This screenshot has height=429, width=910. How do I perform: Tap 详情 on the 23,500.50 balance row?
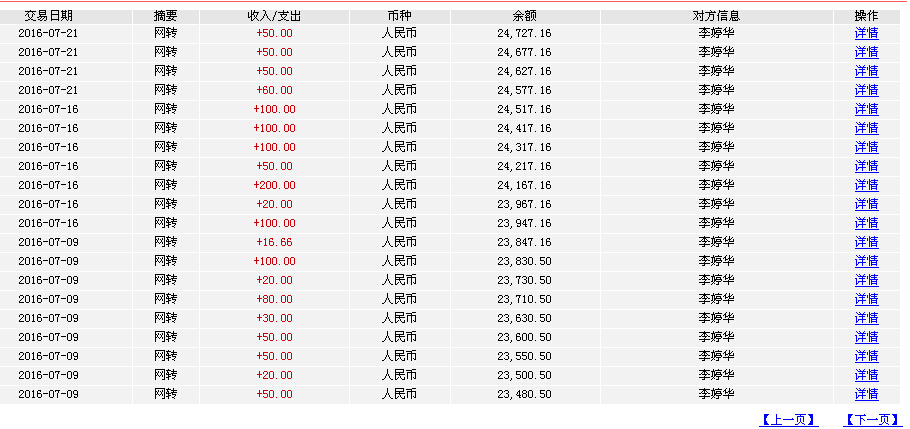[866, 375]
